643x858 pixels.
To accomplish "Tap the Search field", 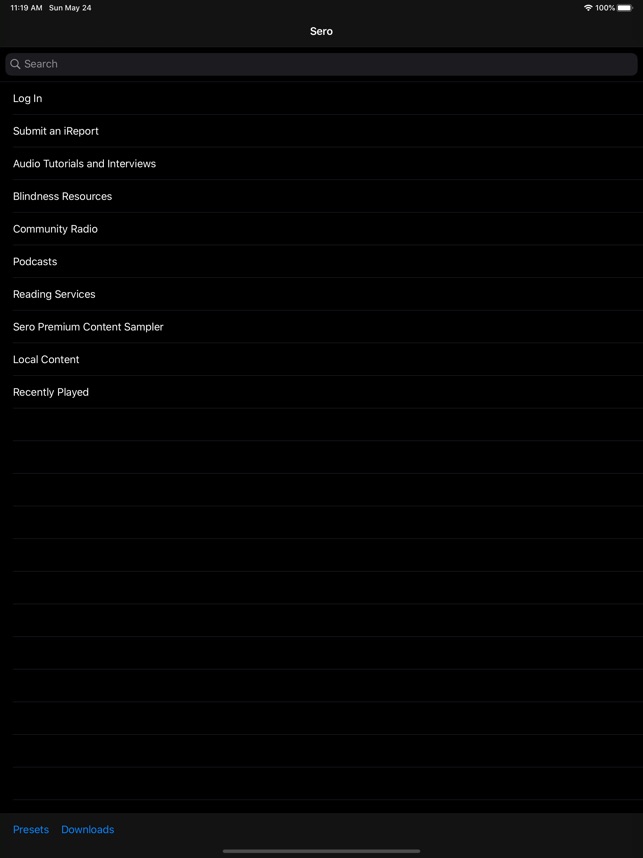I will coord(321,64).
